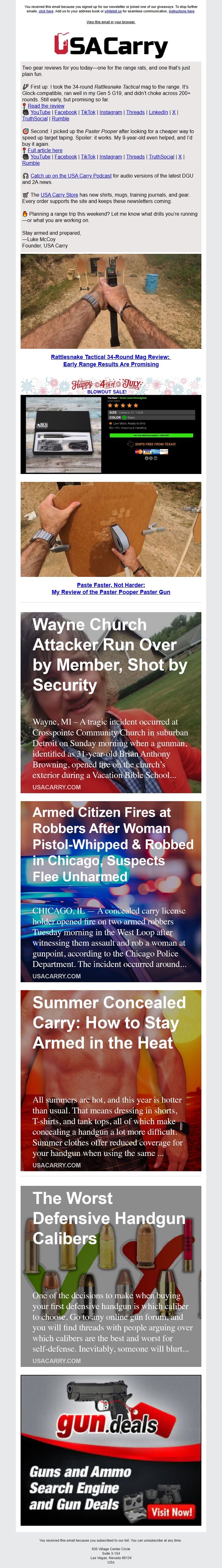The image size is (222, 1568).
Task: Open Paste Faster, Not Harder review link
Action: [111, 588]
